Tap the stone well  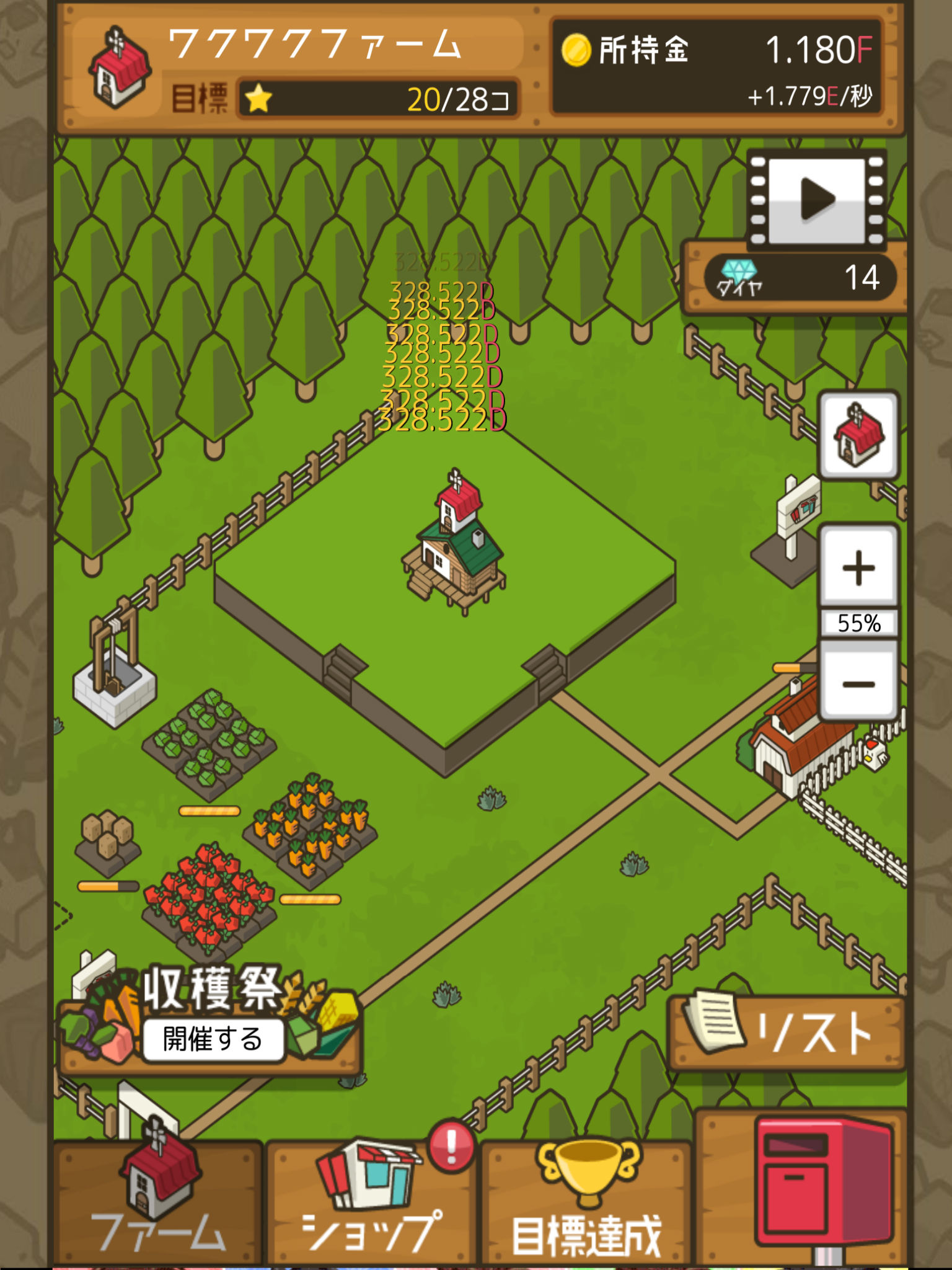115,676
